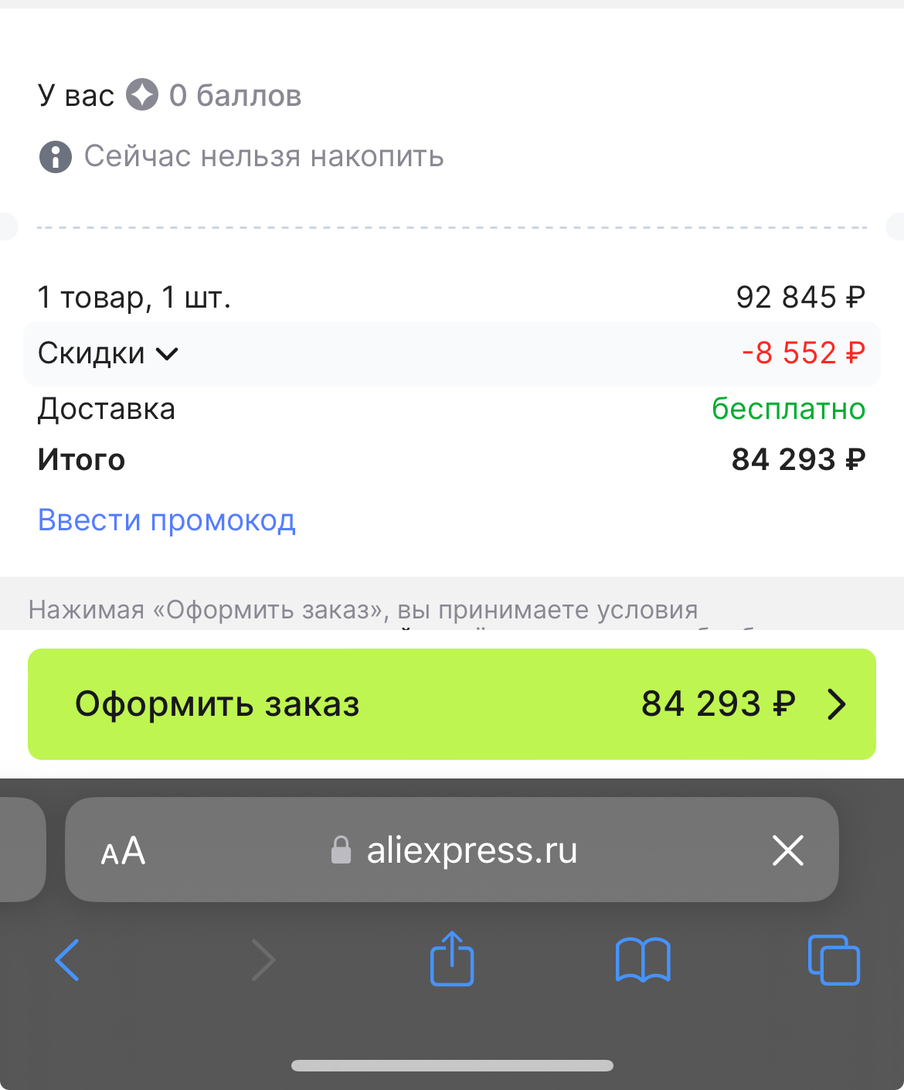Tap the info icon near Сейчас нельзя накопить
The height and width of the screenshot is (1090, 904).
(x=55, y=157)
